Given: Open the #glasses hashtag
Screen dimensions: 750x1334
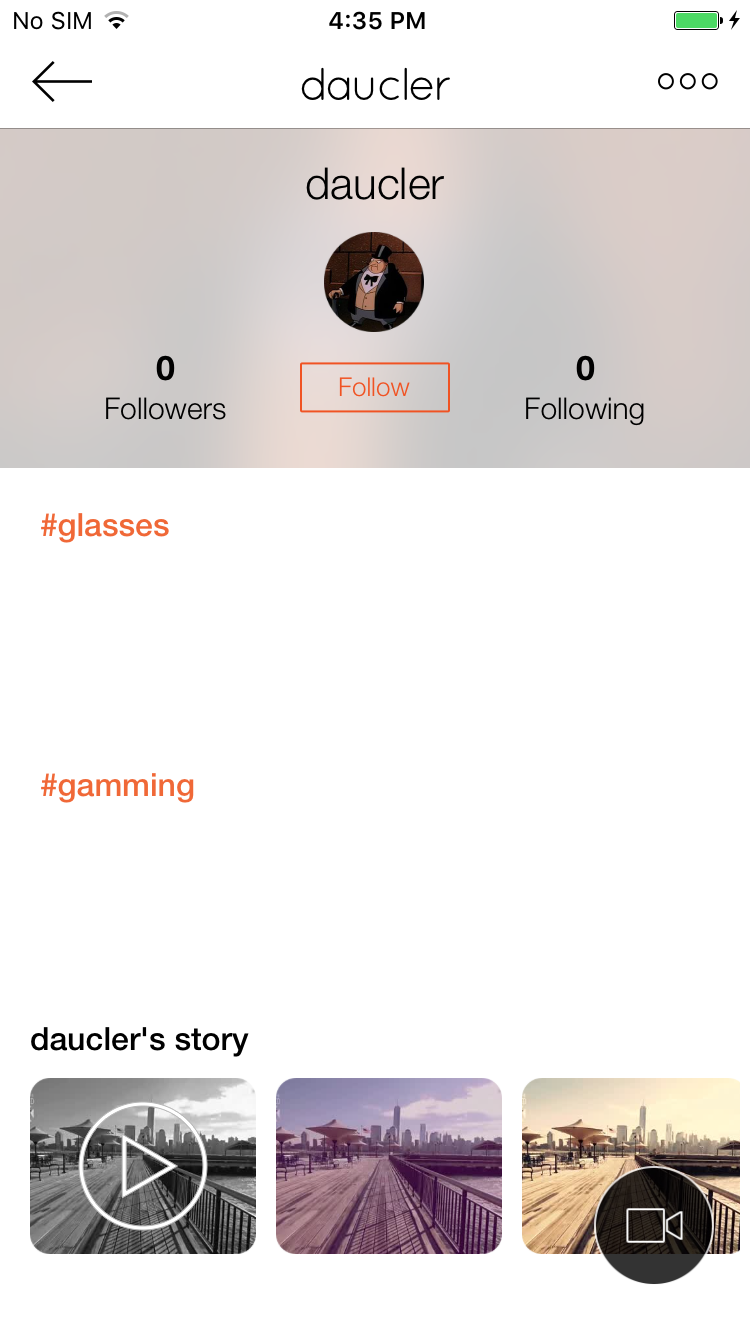Looking at the screenshot, I should point(105,526).
